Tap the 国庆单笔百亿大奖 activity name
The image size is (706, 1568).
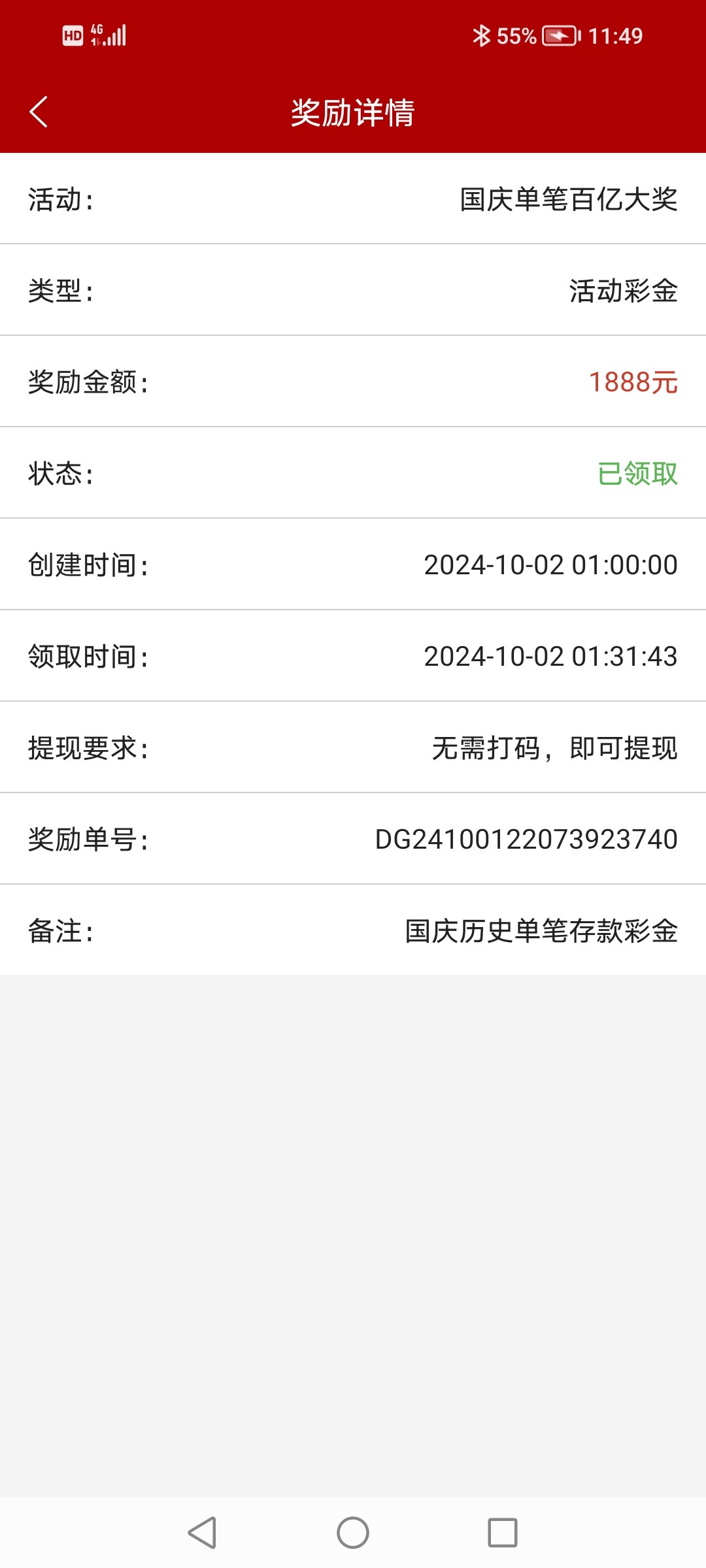pos(570,198)
